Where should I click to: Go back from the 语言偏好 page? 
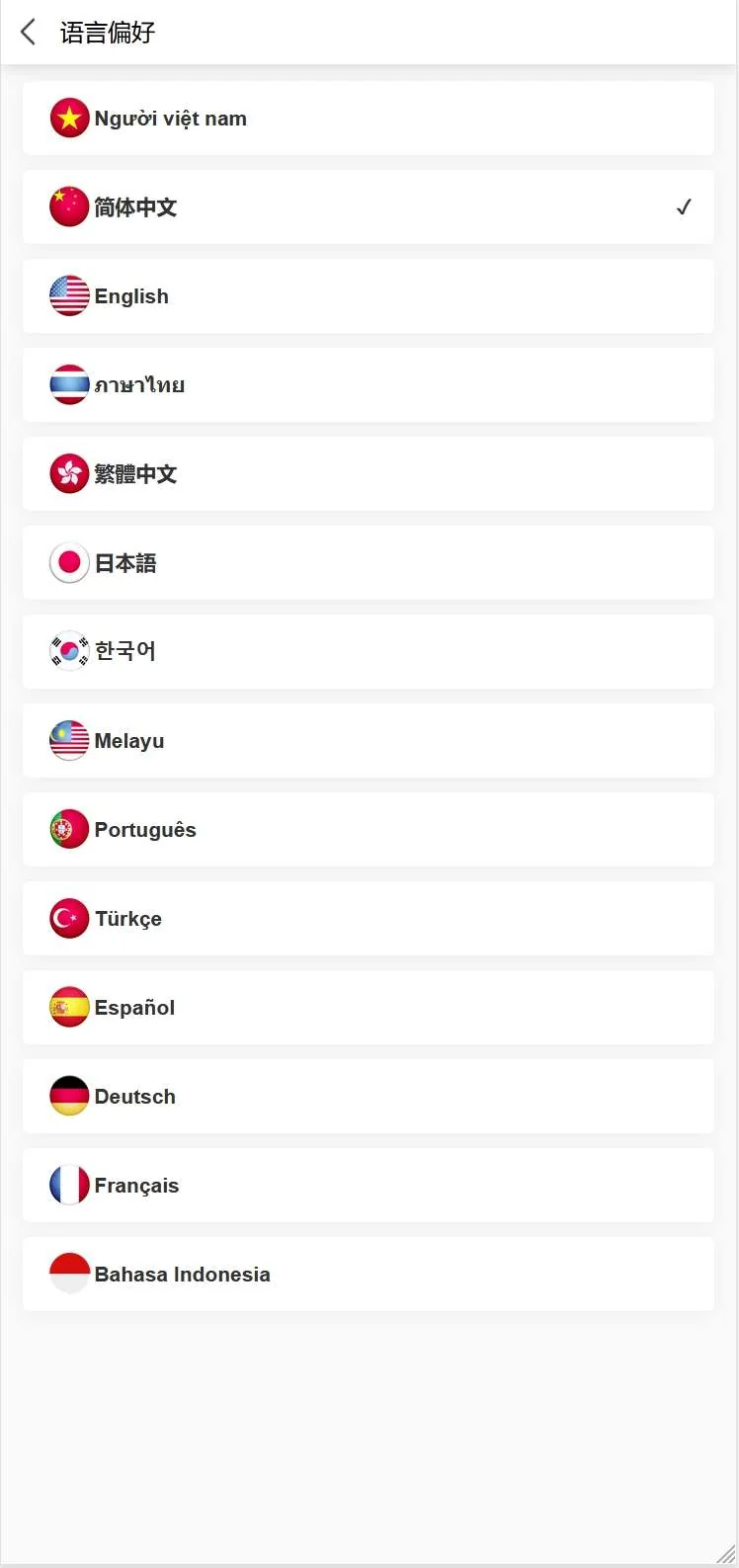coord(29,33)
